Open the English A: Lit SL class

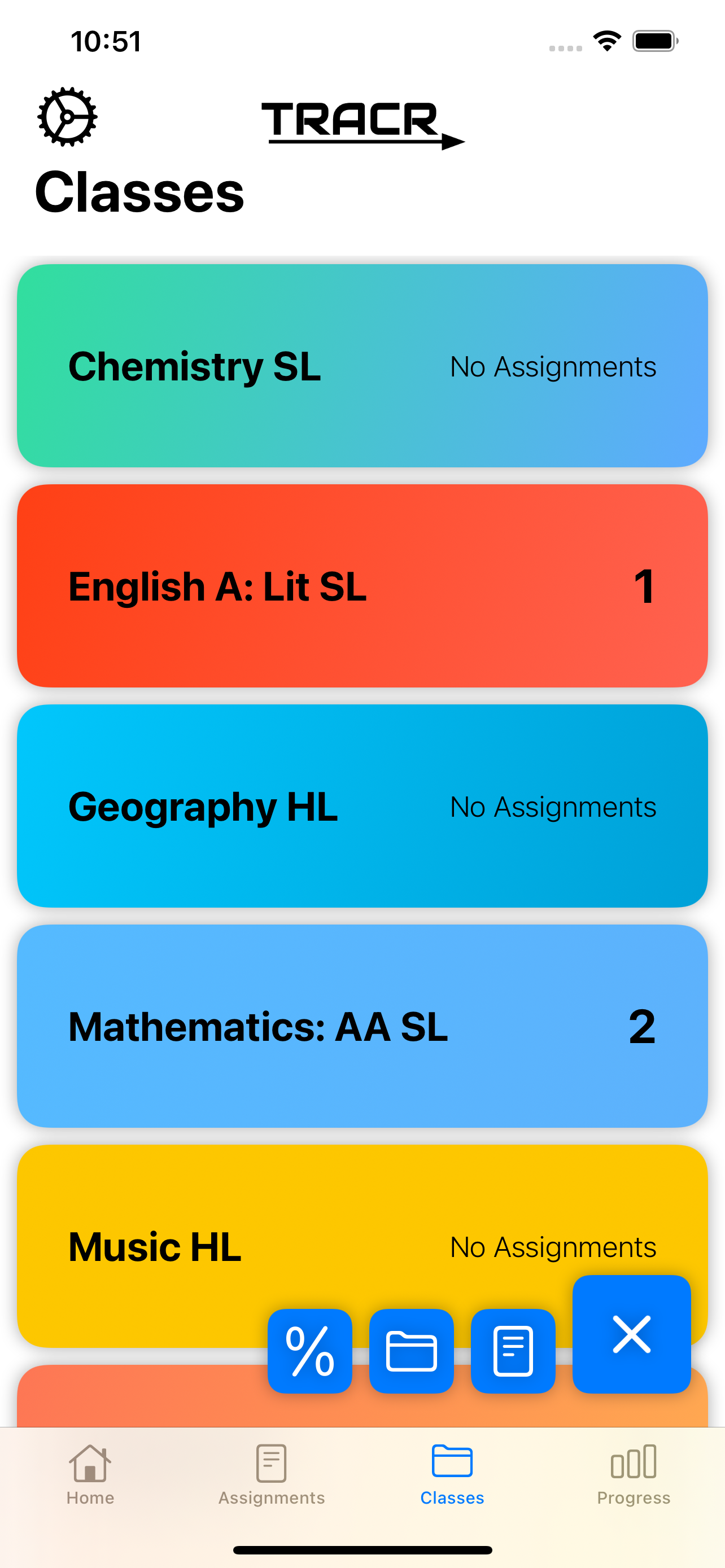tap(362, 585)
